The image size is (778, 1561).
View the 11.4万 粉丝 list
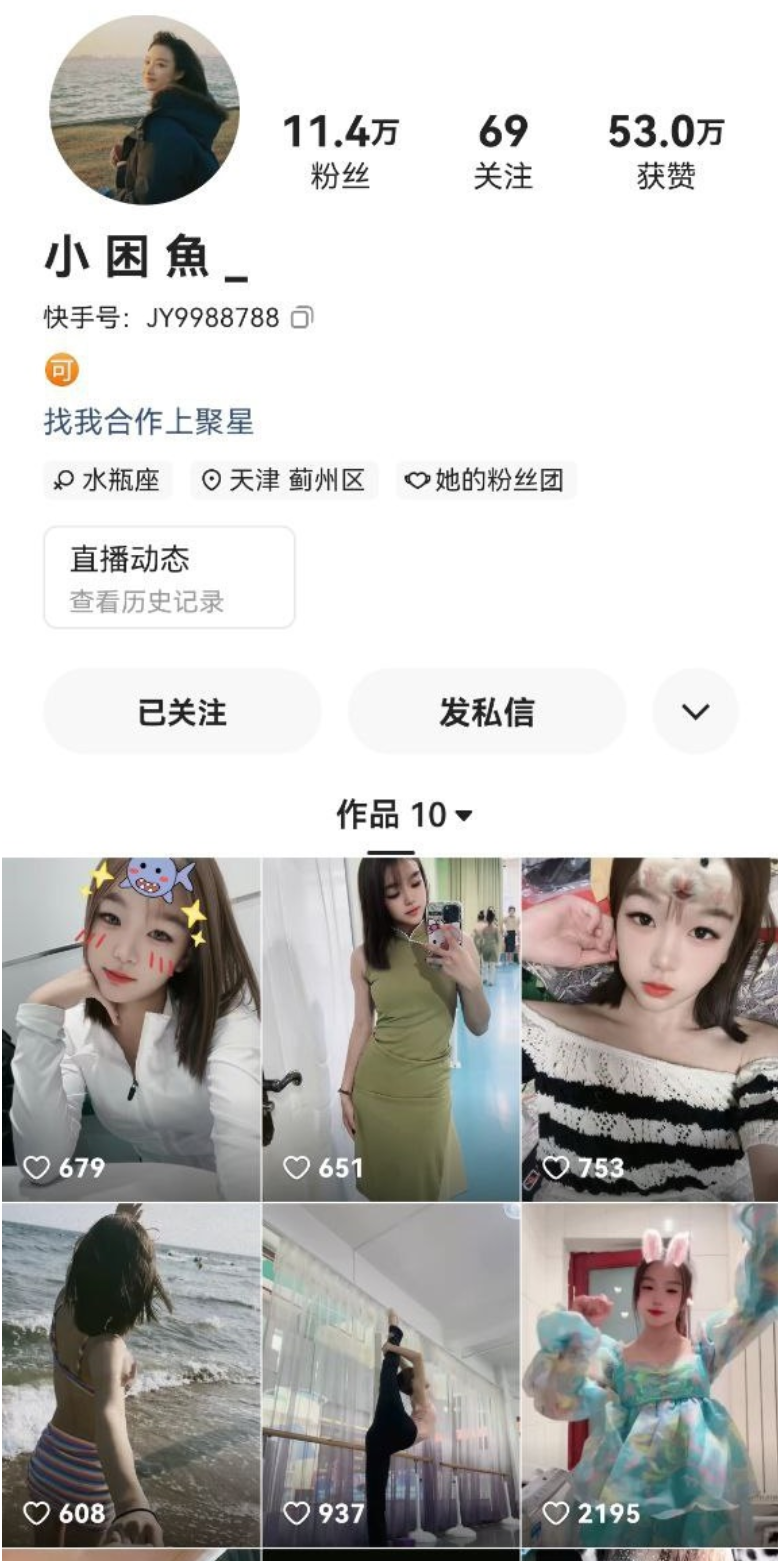340,152
